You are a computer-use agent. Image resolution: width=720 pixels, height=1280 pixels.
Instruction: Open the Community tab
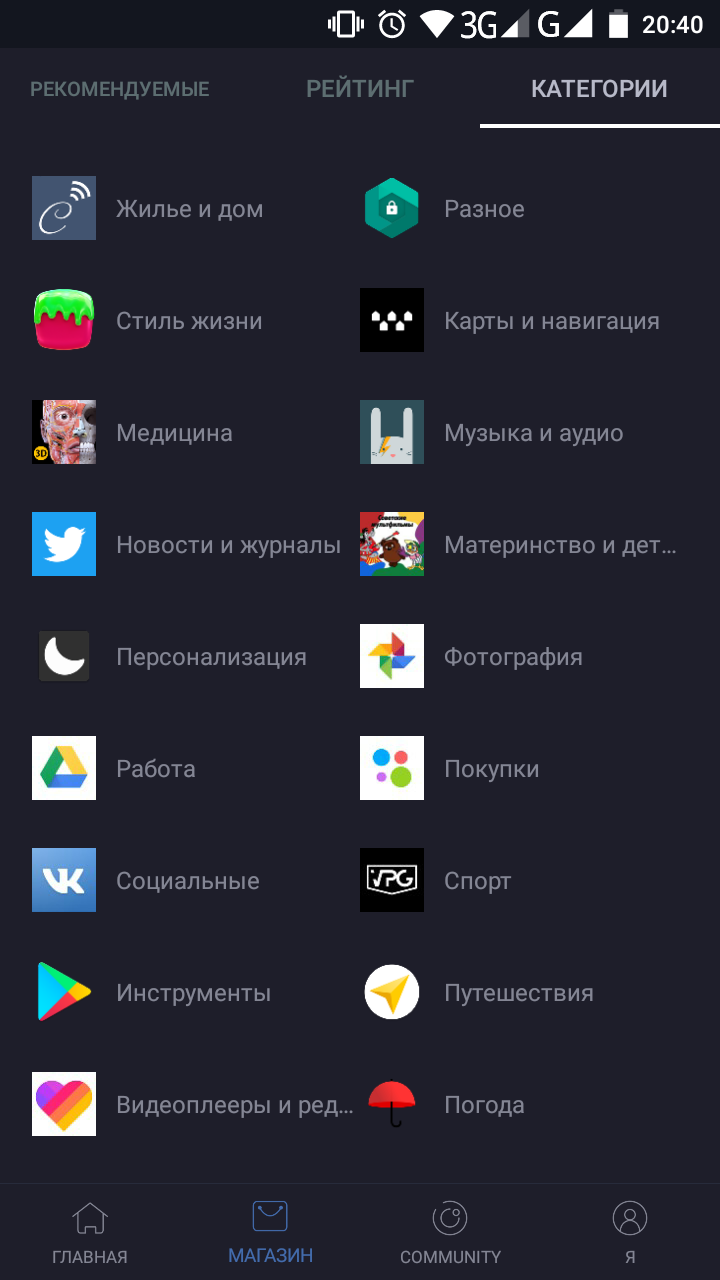pos(450,1233)
